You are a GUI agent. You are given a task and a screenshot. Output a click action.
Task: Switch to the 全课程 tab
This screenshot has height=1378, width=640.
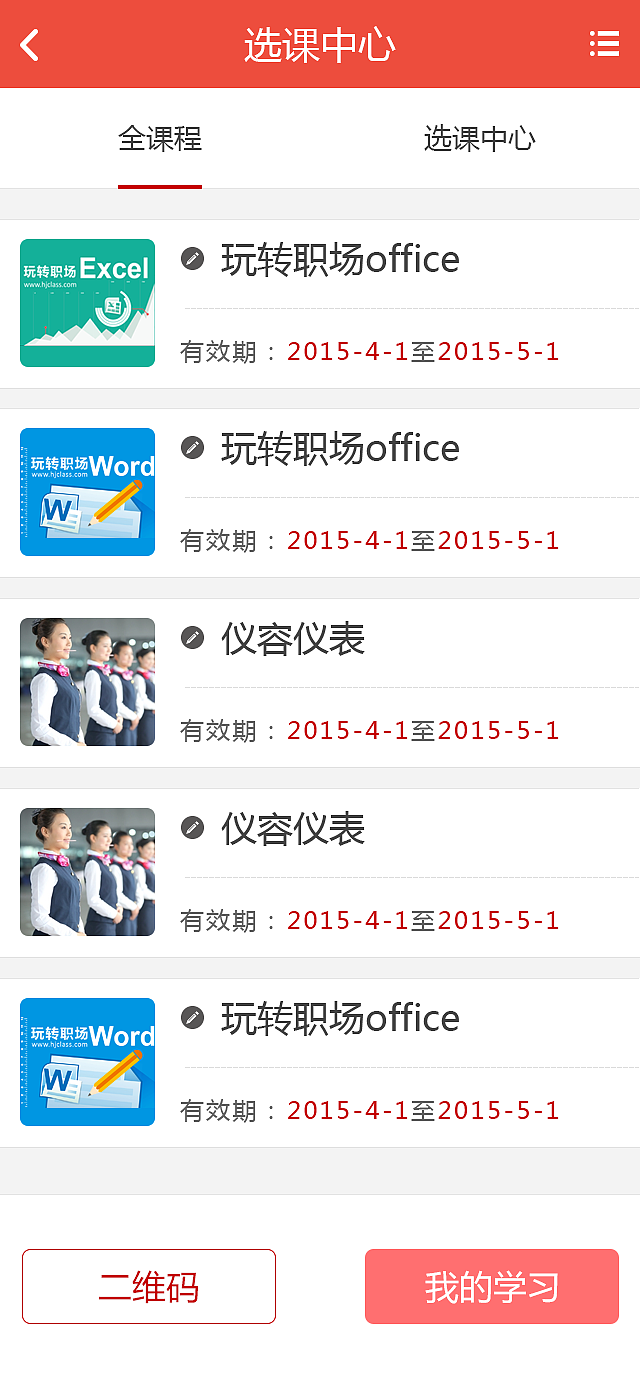pos(160,139)
